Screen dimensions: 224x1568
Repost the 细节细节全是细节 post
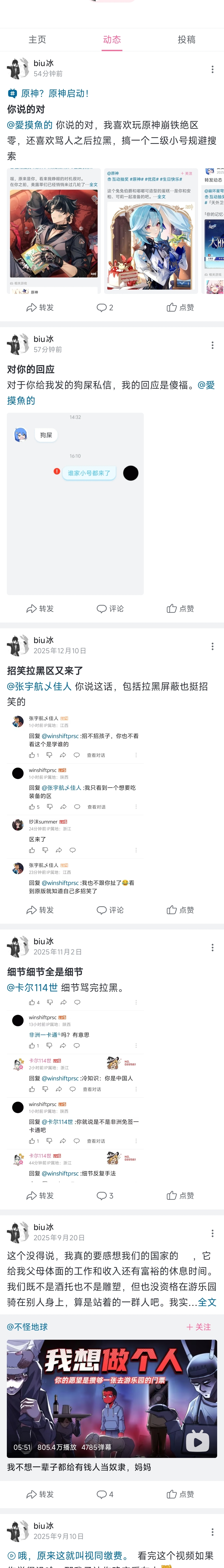[x=40, y=1196]
